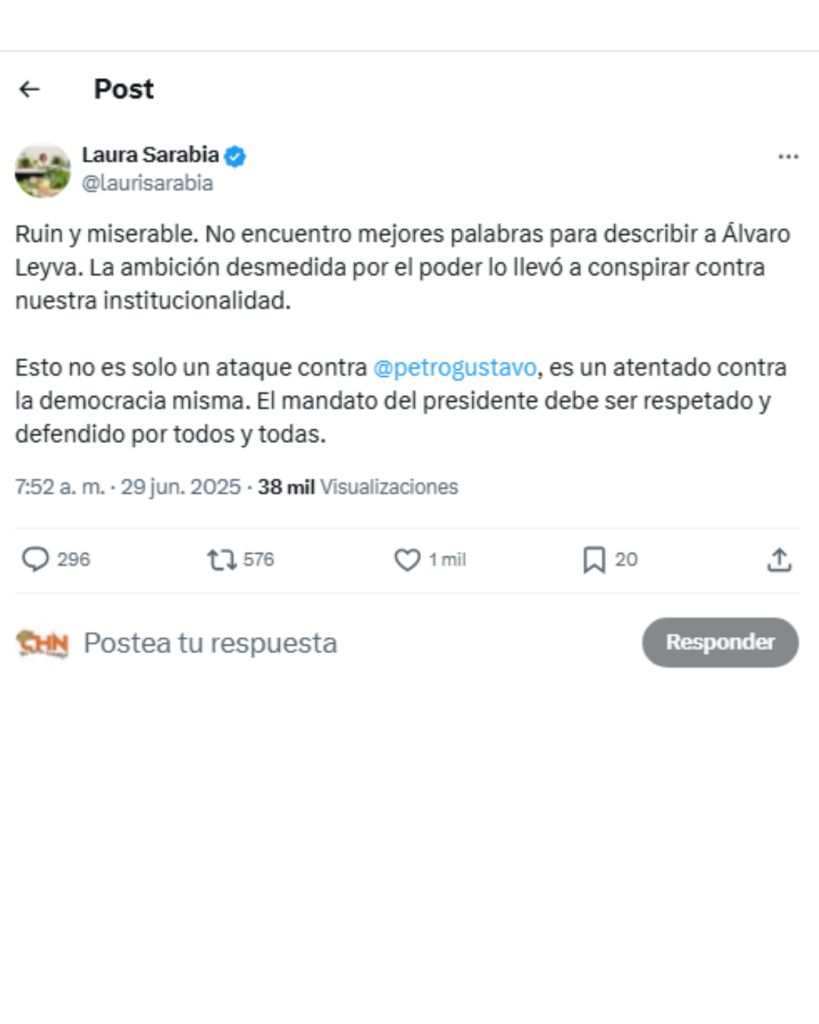Repost this post by Laura Sarabia
This screenshot has height=1024, width=819.
pos(221,560)
